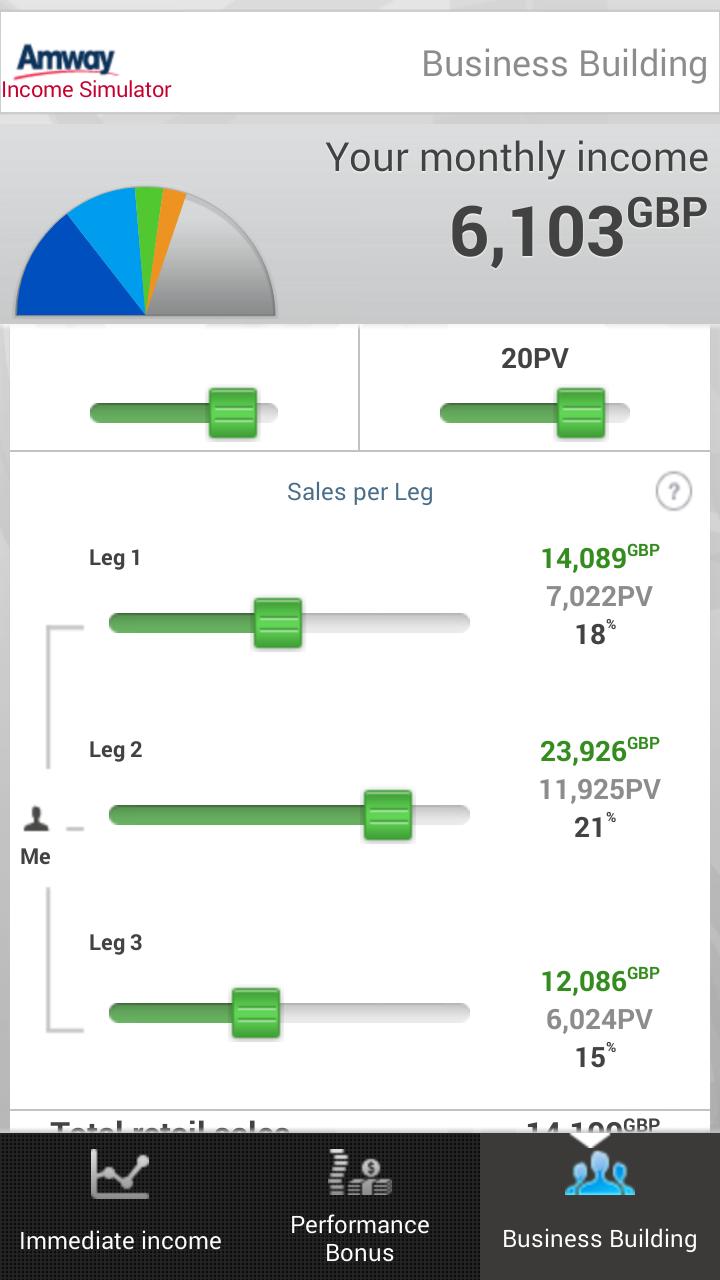Click the Leg 3 slider handle

coord(256,1013)
